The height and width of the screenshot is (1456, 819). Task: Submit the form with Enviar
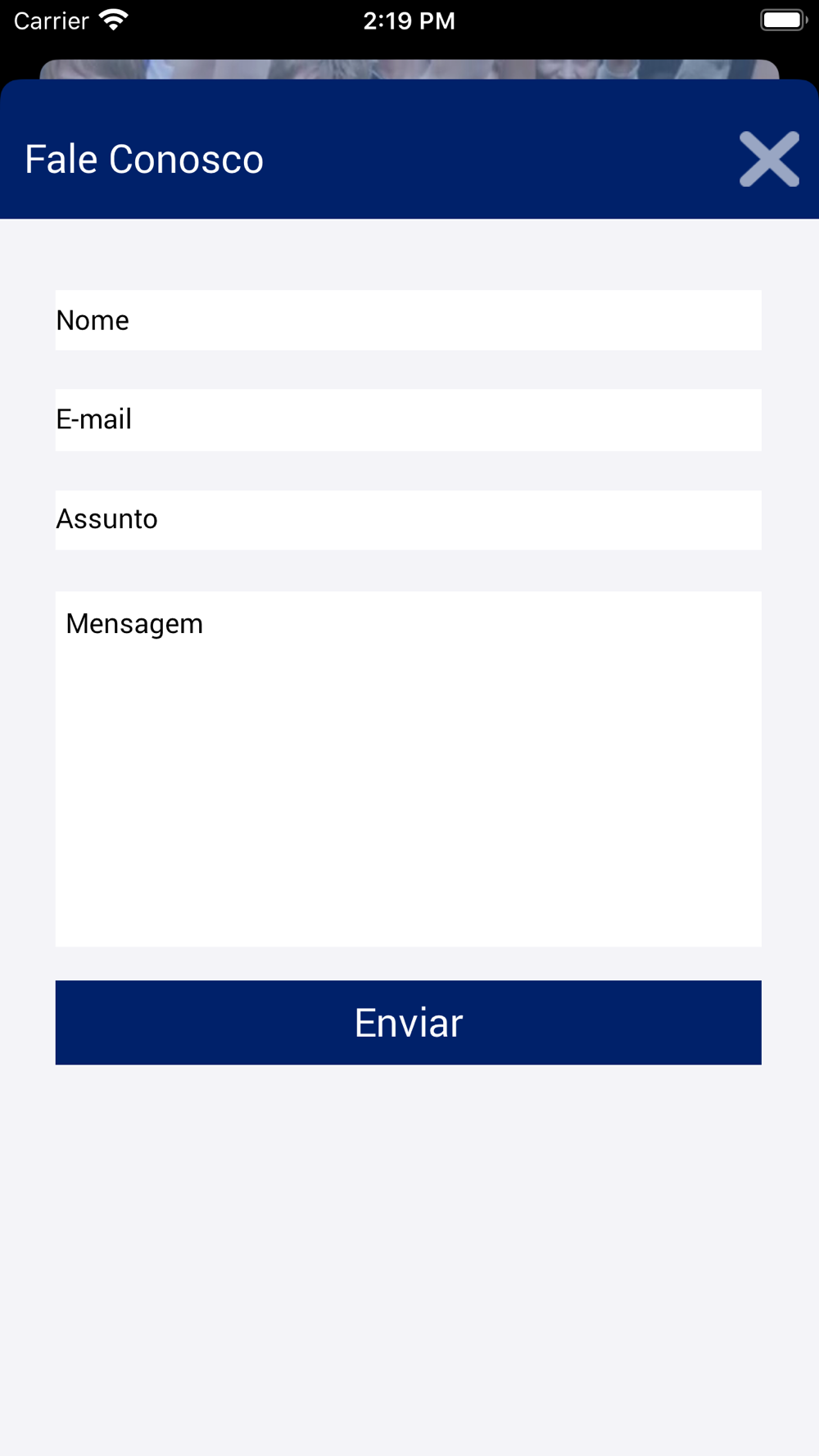coord(408,1023)
